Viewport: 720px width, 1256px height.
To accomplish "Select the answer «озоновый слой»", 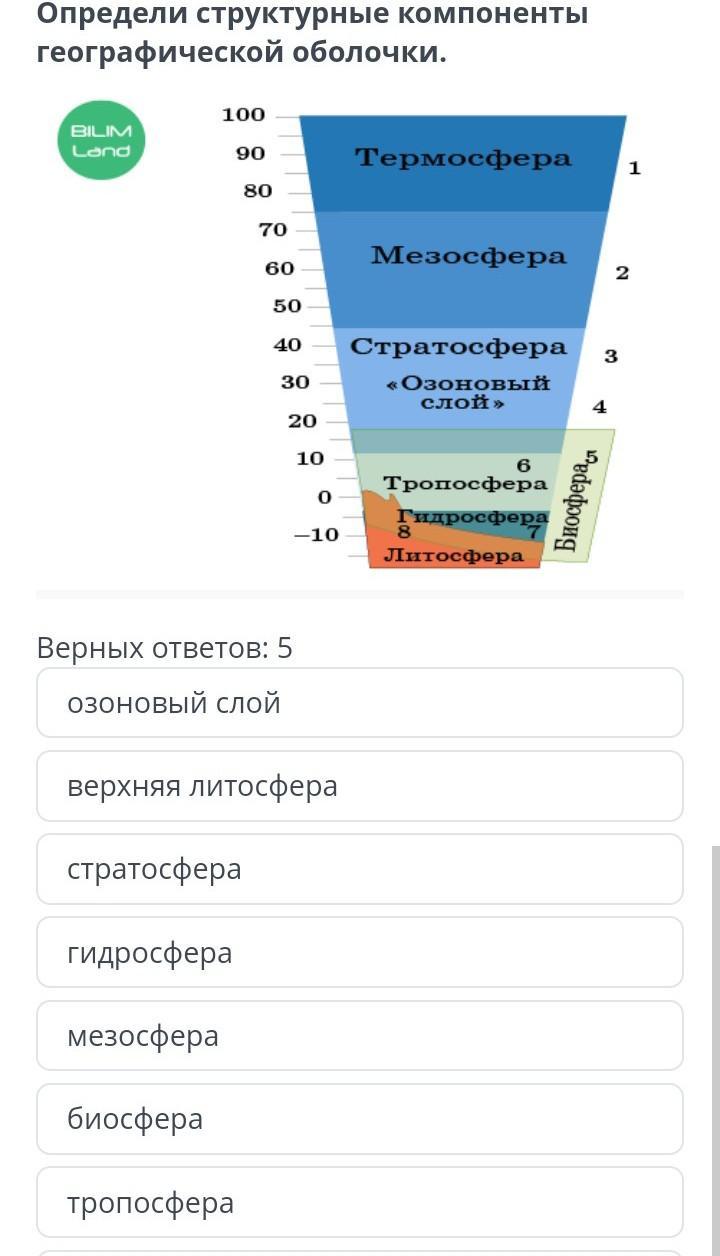I will pyautogui.click(x=360, y=703).
